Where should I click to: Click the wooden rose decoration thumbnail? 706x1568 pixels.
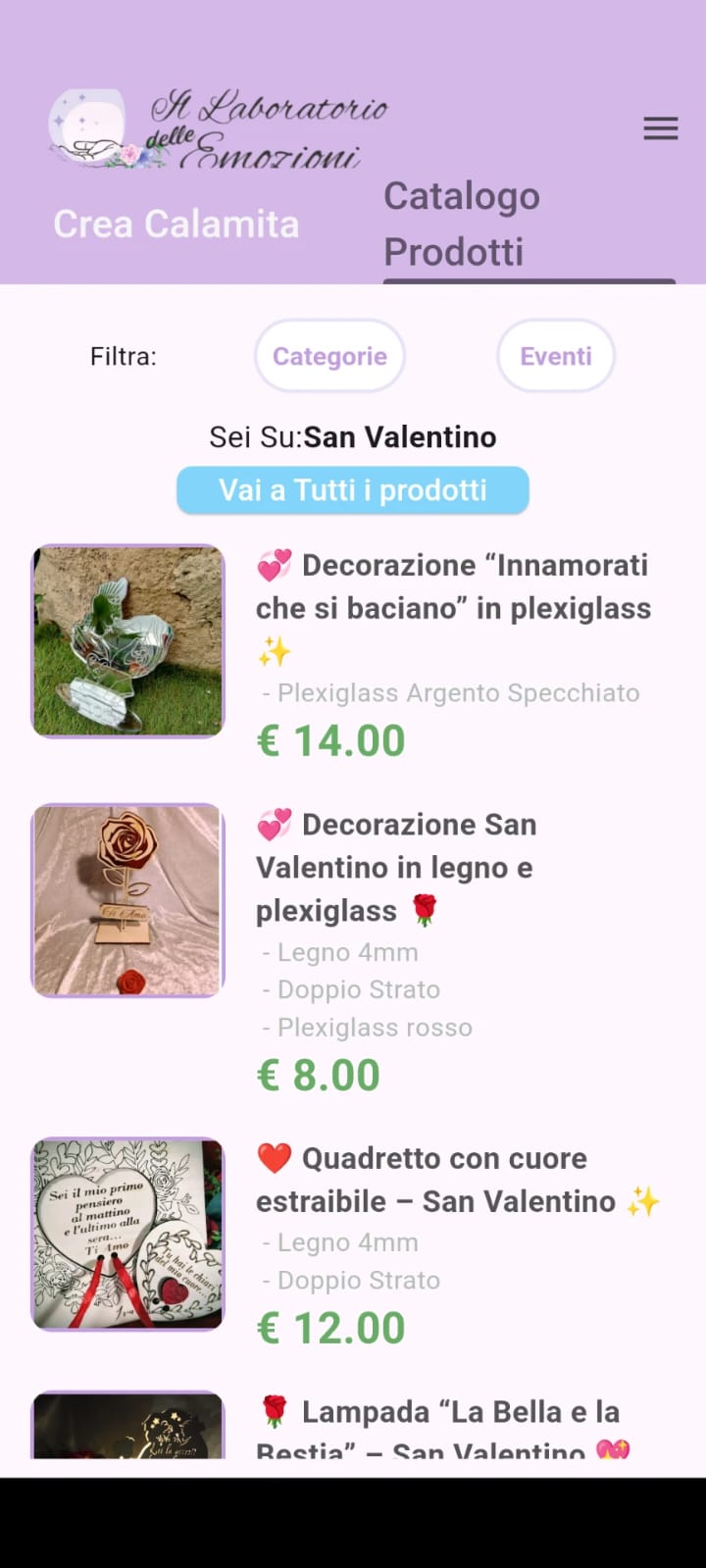(x=127, y=899)
